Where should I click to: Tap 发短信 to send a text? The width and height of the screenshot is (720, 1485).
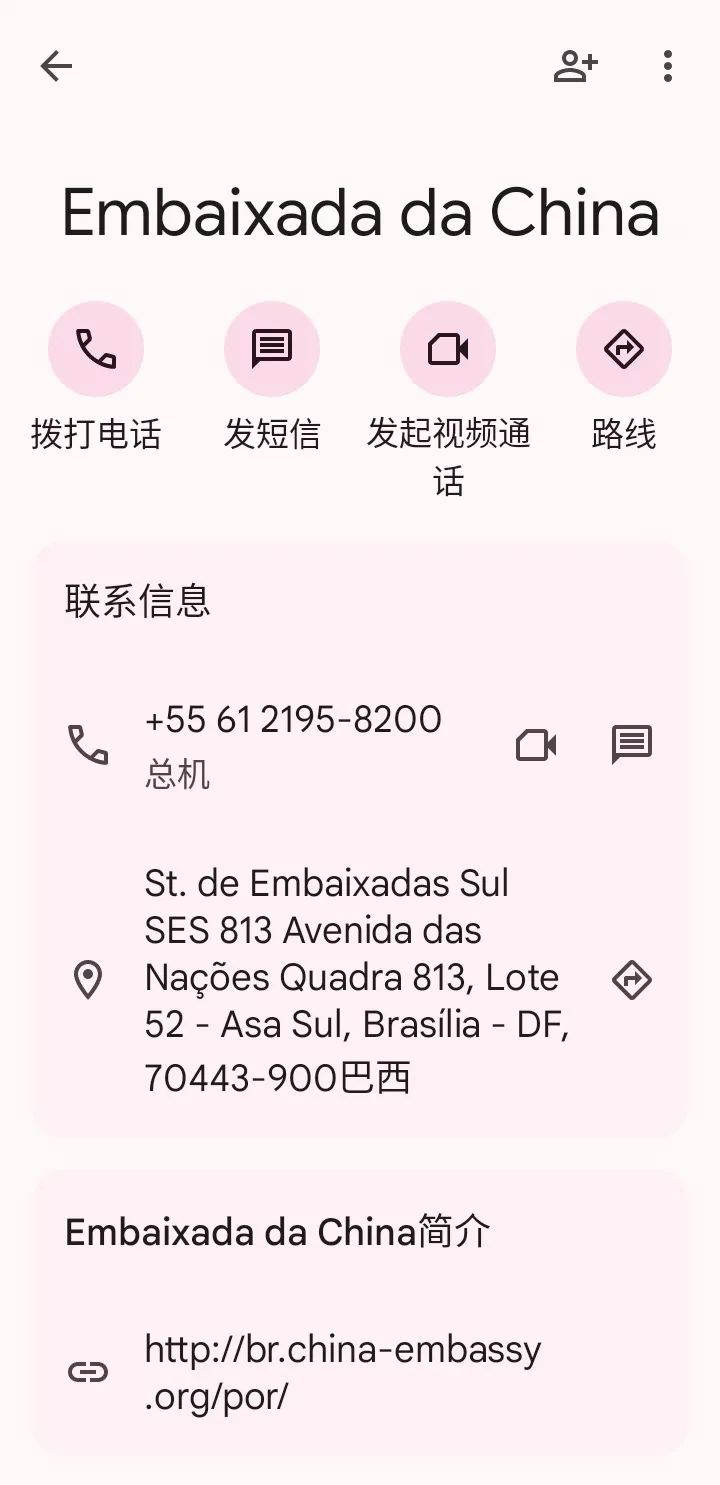[272, 349]
